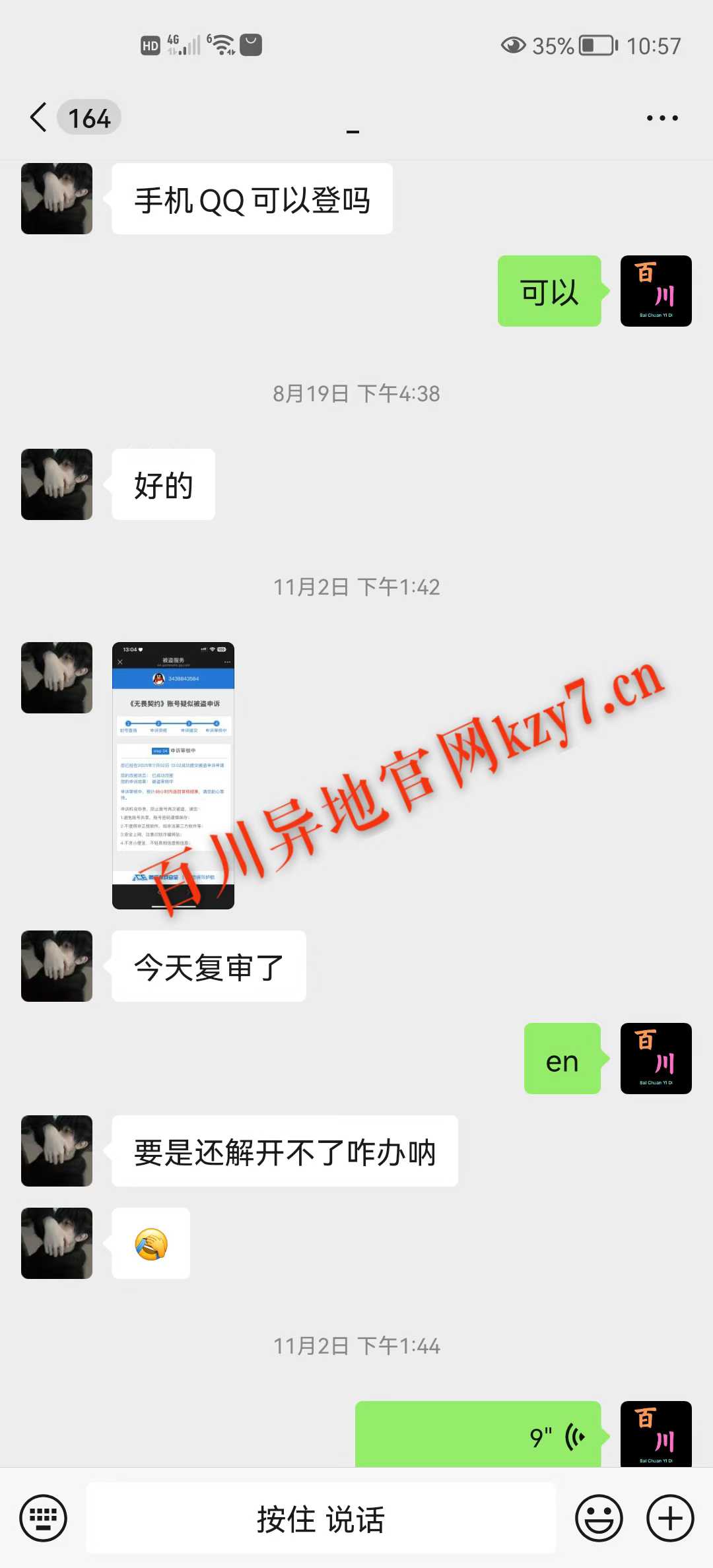Go back to the chat list
This screenshot has height=1568, width=713.
[x=40, y=118]
